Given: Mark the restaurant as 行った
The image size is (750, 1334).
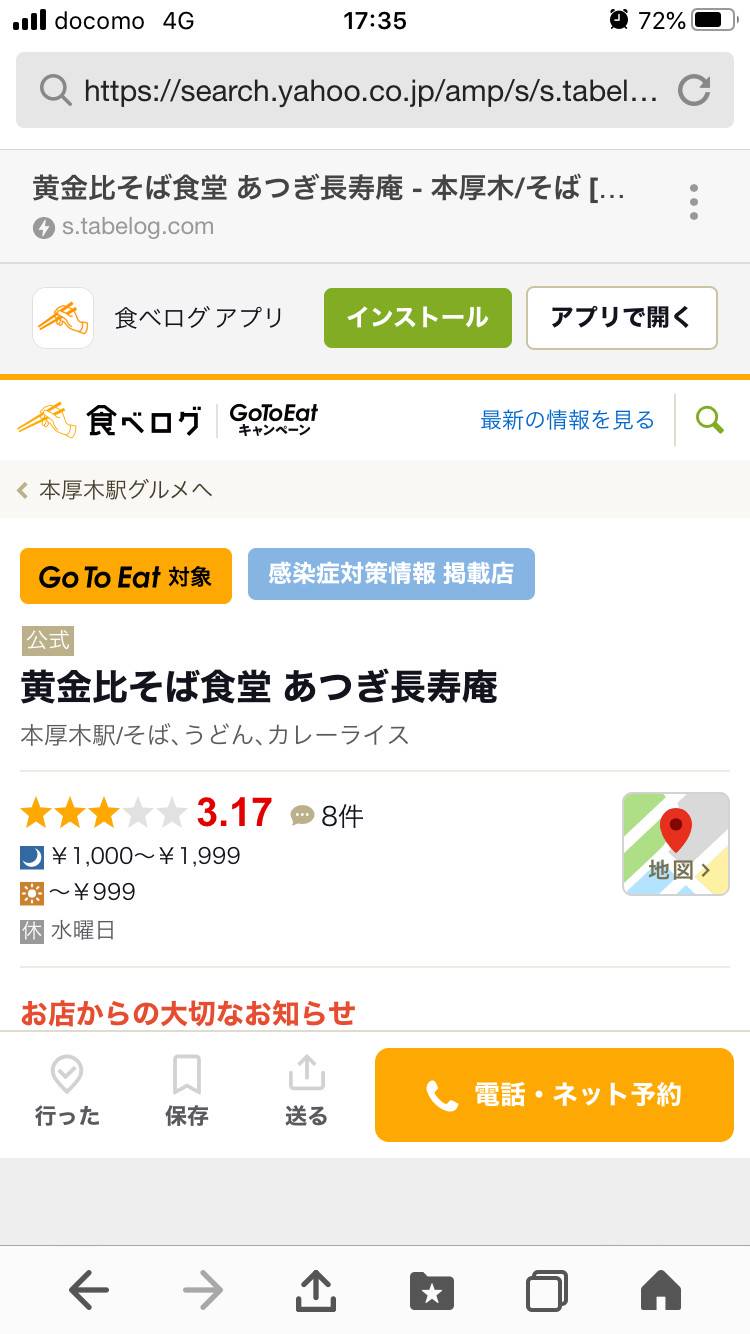Looking at the screenshot, I should click(x=67, y=1093).
